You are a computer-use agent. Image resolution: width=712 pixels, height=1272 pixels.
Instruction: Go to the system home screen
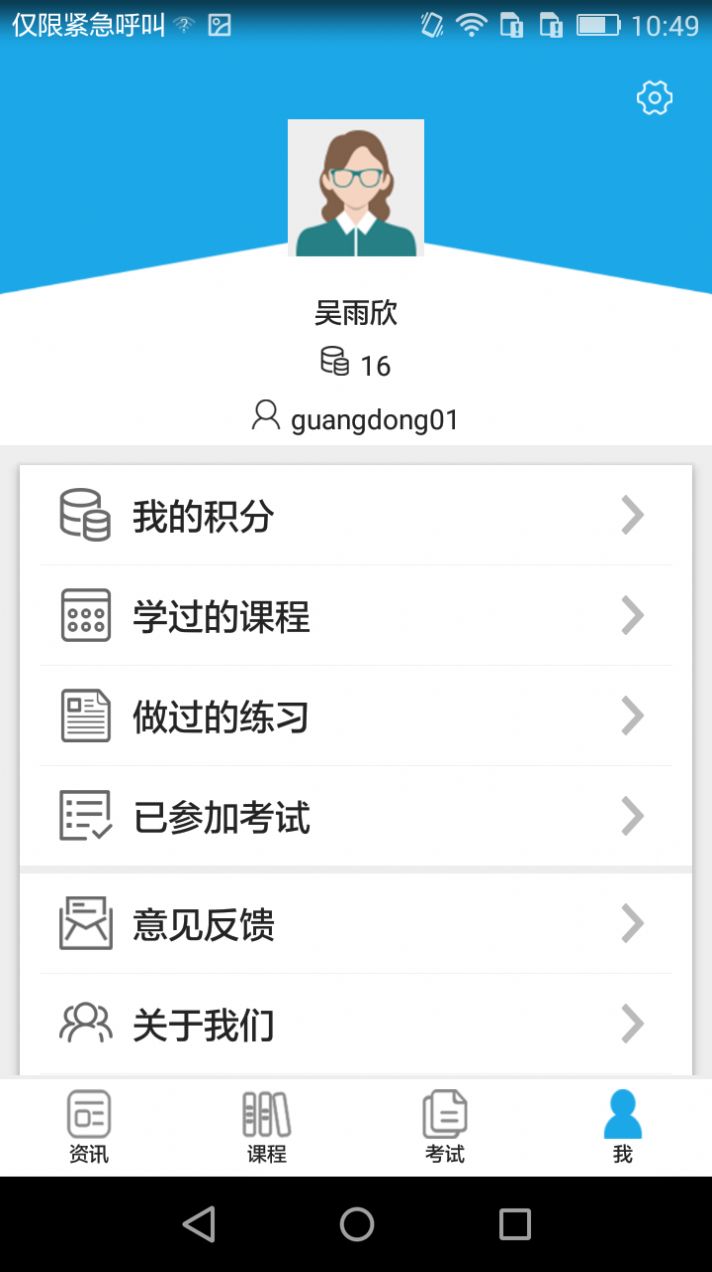point(357,1224)
